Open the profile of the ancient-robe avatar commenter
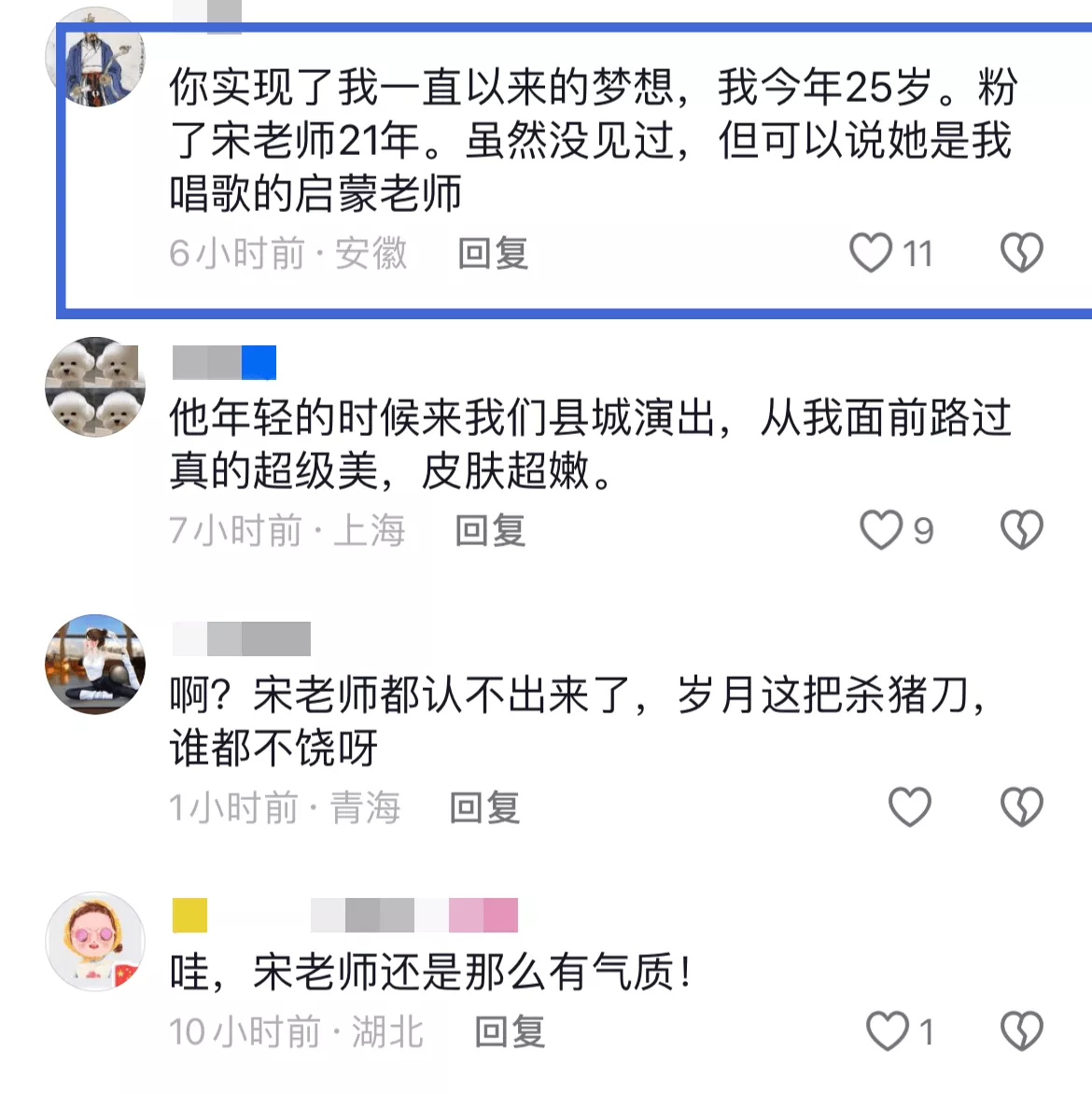The height and width of the screenshot is (1094, 1092). [95, 58]
